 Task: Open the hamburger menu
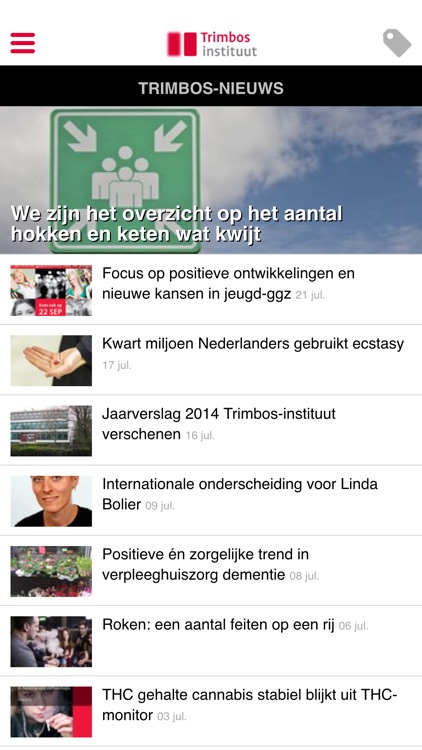[x=22, y=43]
